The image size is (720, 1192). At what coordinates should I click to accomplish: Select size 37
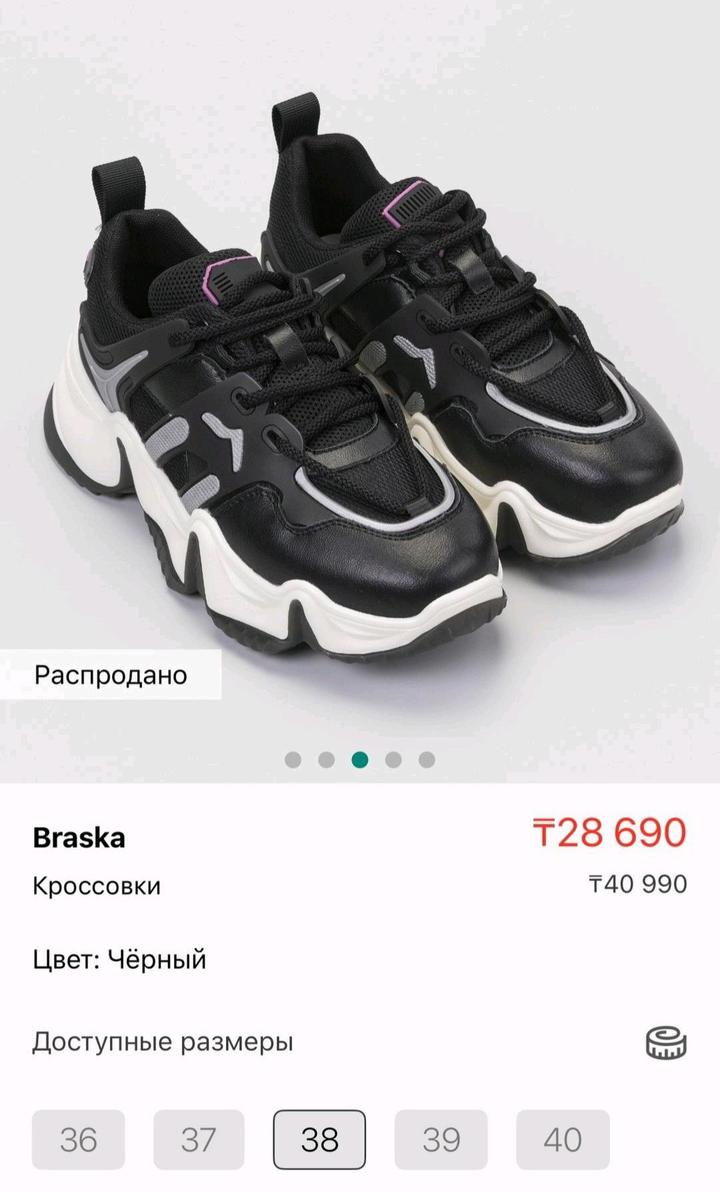[199, 1139]
